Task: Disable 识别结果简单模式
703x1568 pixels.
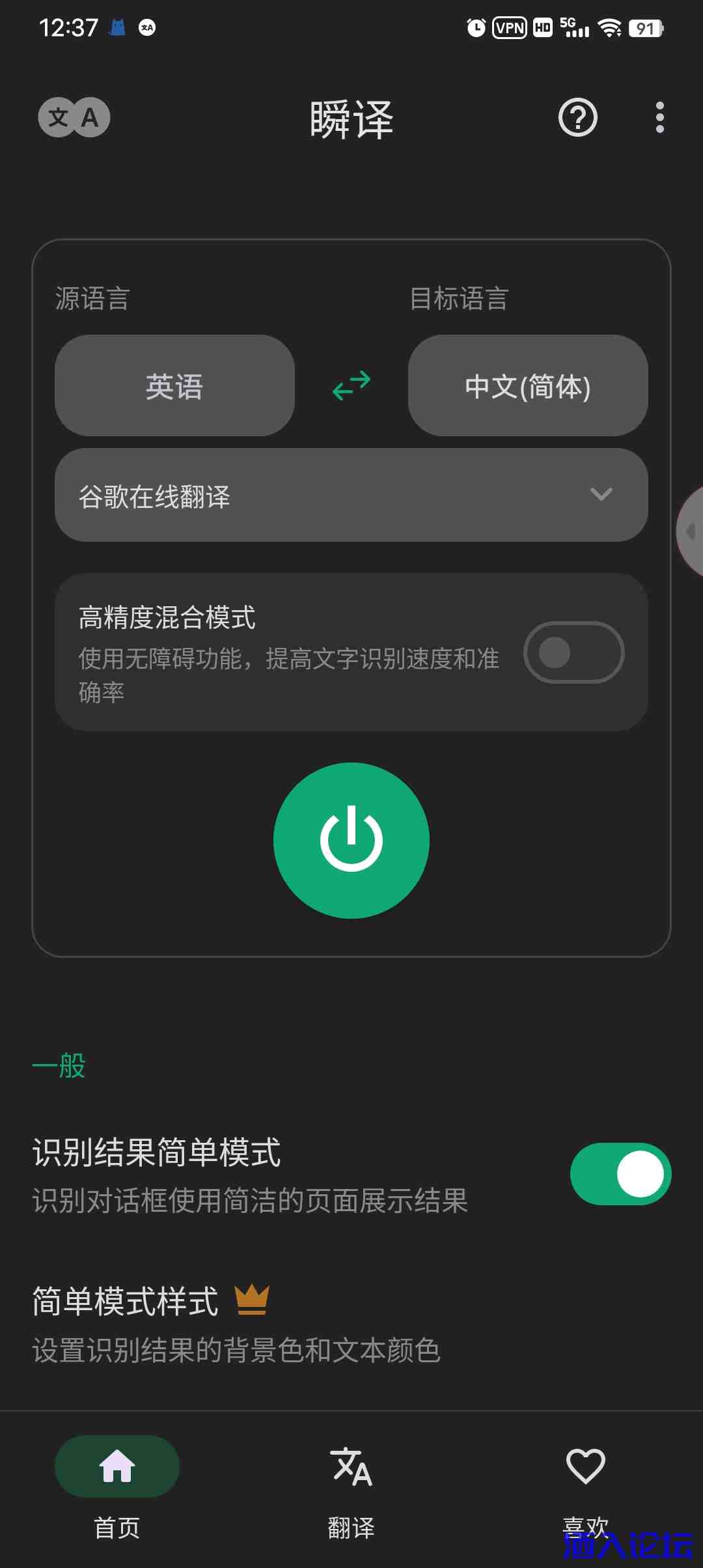Action: (x=619, y=1173)
